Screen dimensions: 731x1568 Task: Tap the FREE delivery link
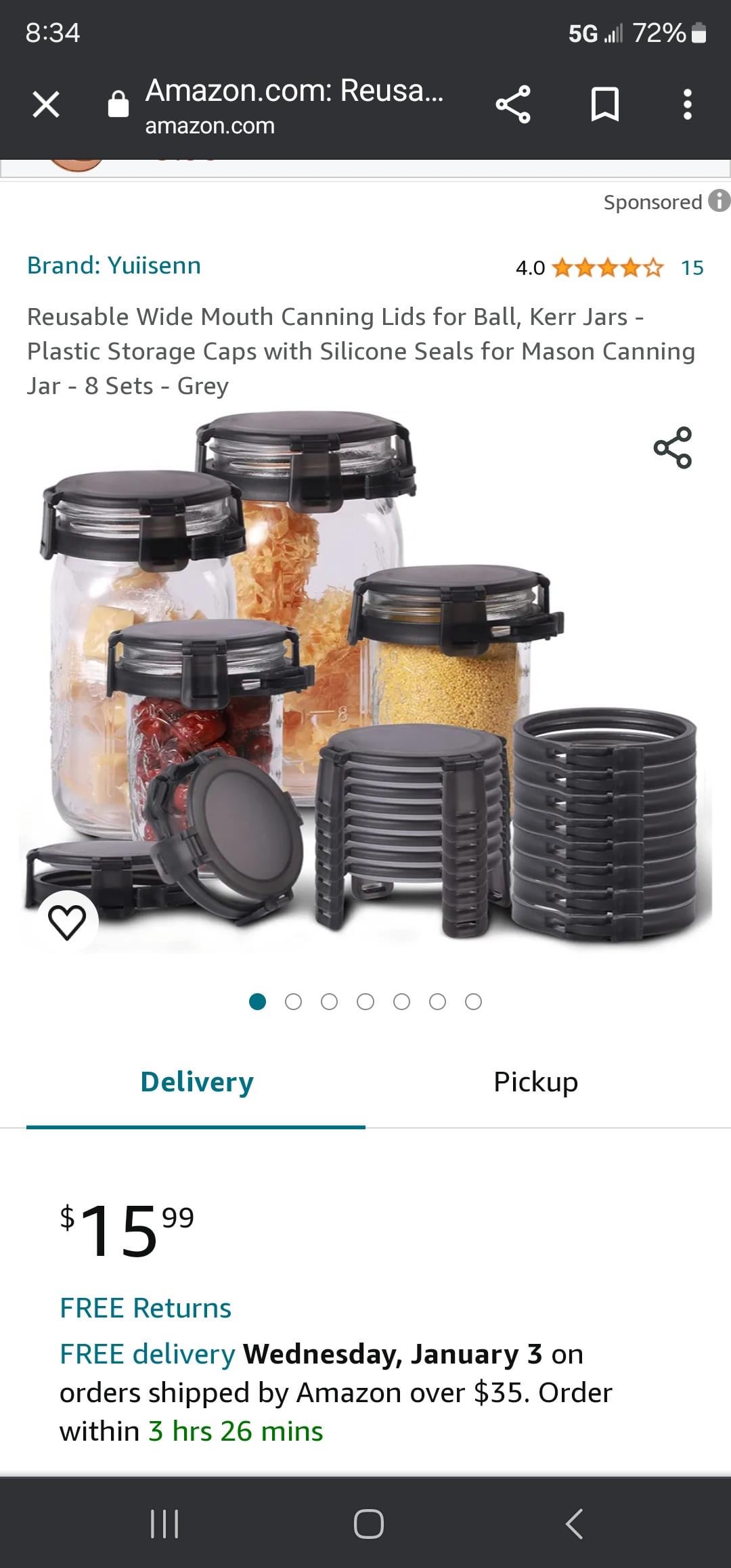pyautogui.click(x=147, y=1354)
